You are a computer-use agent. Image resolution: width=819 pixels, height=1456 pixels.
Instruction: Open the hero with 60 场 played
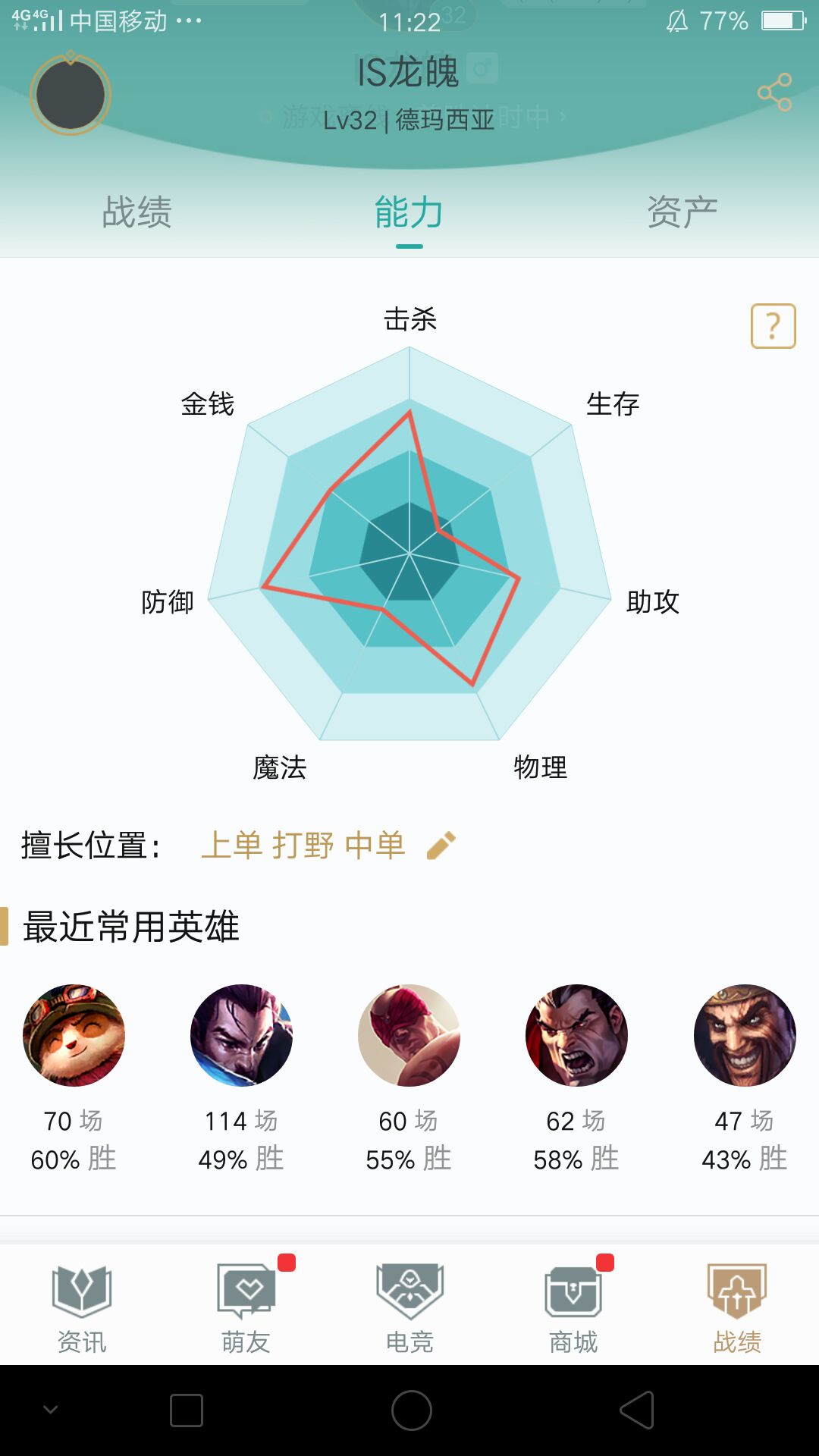tap(409, 1035)
